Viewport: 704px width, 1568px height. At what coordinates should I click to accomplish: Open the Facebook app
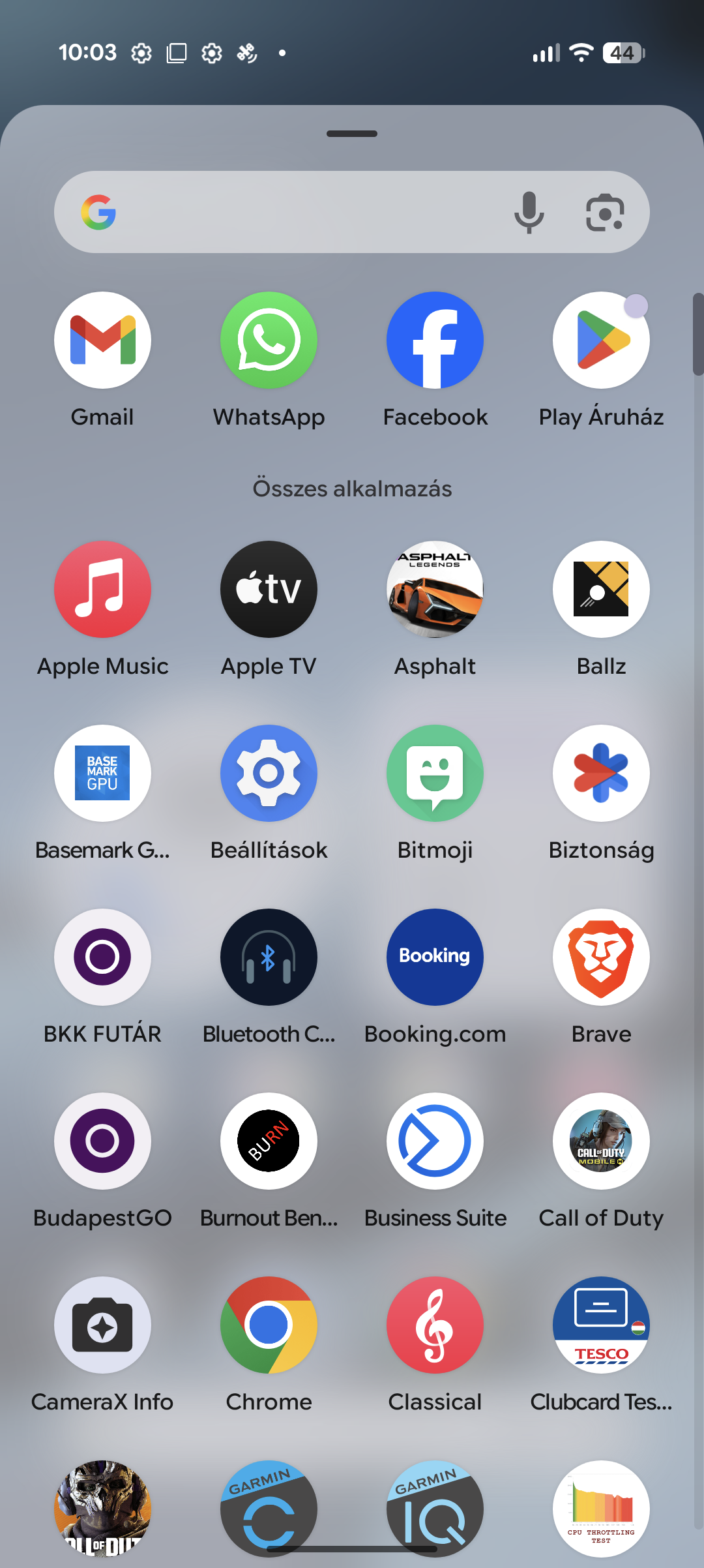[x=435, y=340]
